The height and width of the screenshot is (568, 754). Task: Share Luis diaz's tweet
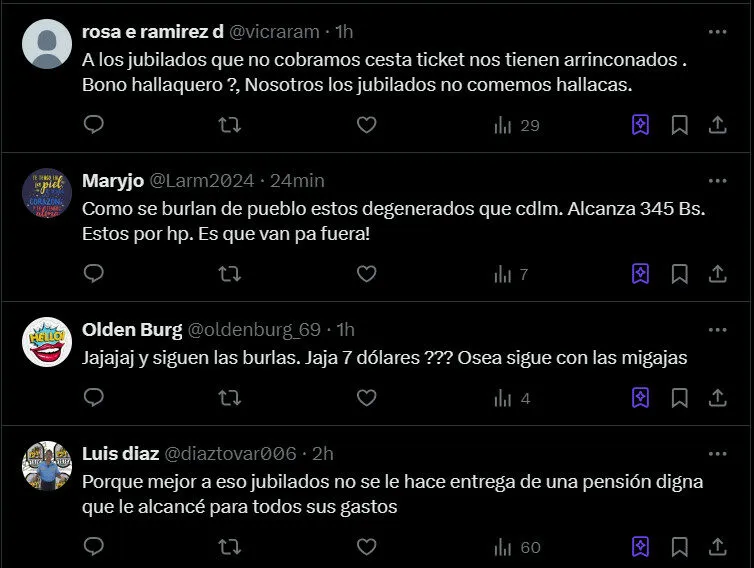717,547
